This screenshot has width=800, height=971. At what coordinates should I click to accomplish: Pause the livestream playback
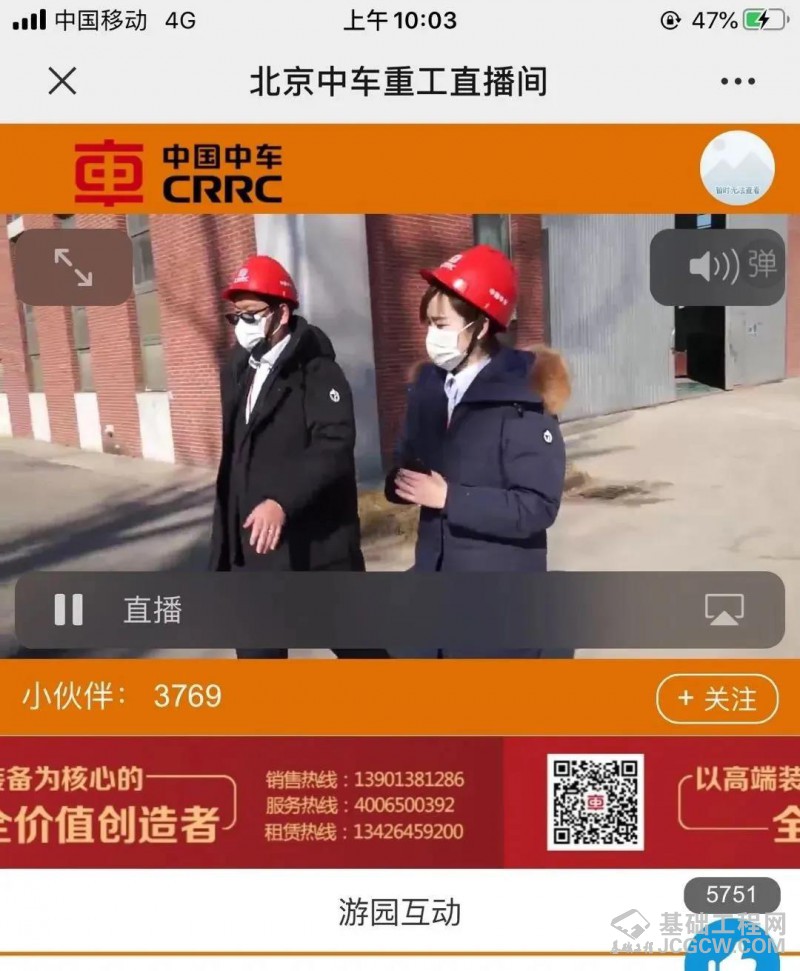[66, 609]
